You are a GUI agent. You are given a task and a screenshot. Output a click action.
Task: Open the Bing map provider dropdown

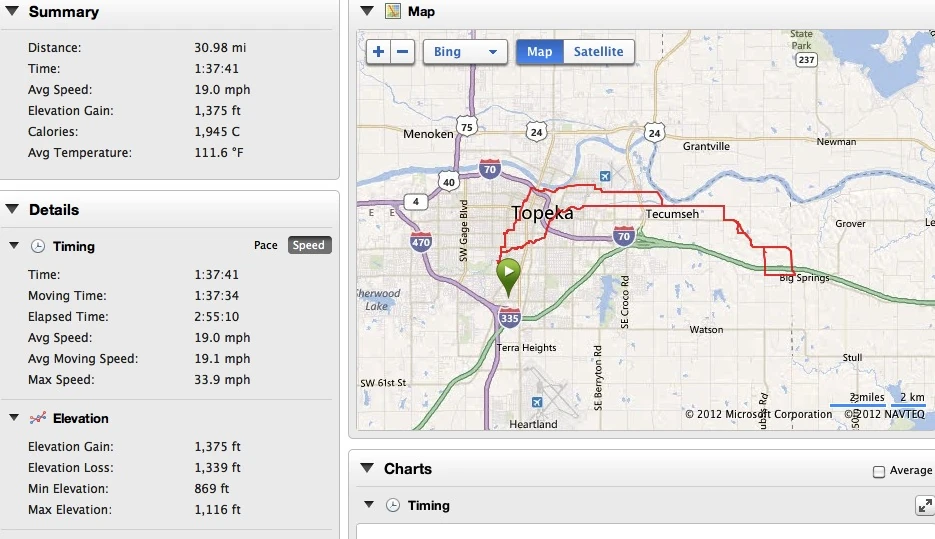(465, 51)
